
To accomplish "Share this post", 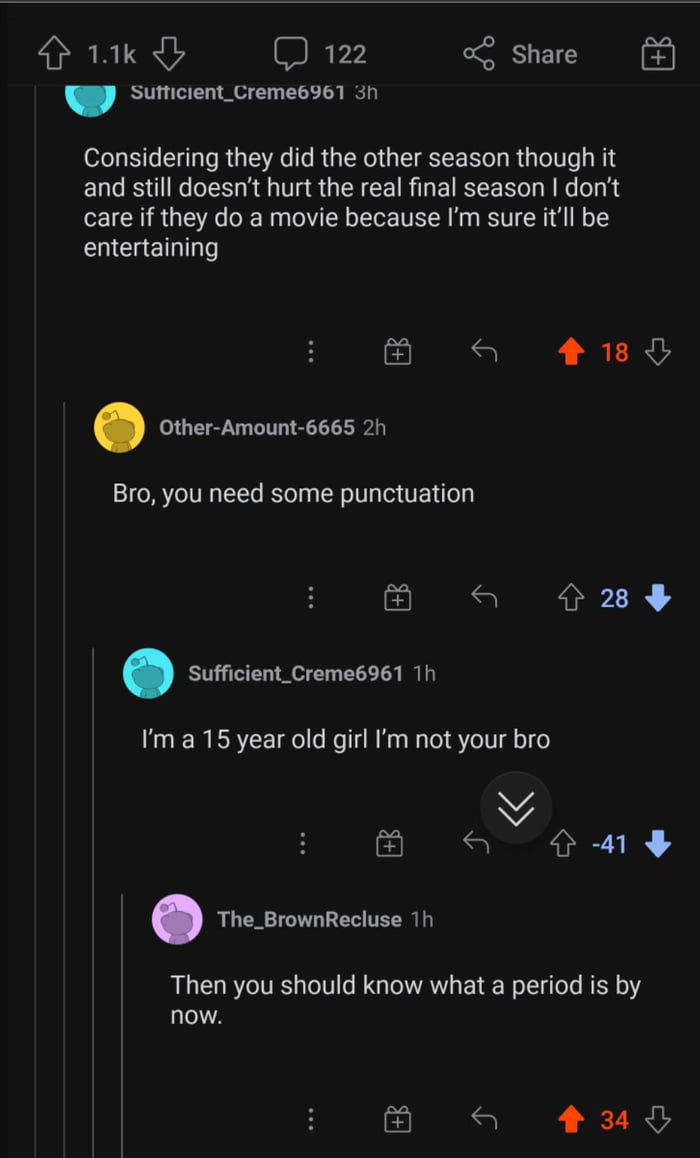I will 521,54.
